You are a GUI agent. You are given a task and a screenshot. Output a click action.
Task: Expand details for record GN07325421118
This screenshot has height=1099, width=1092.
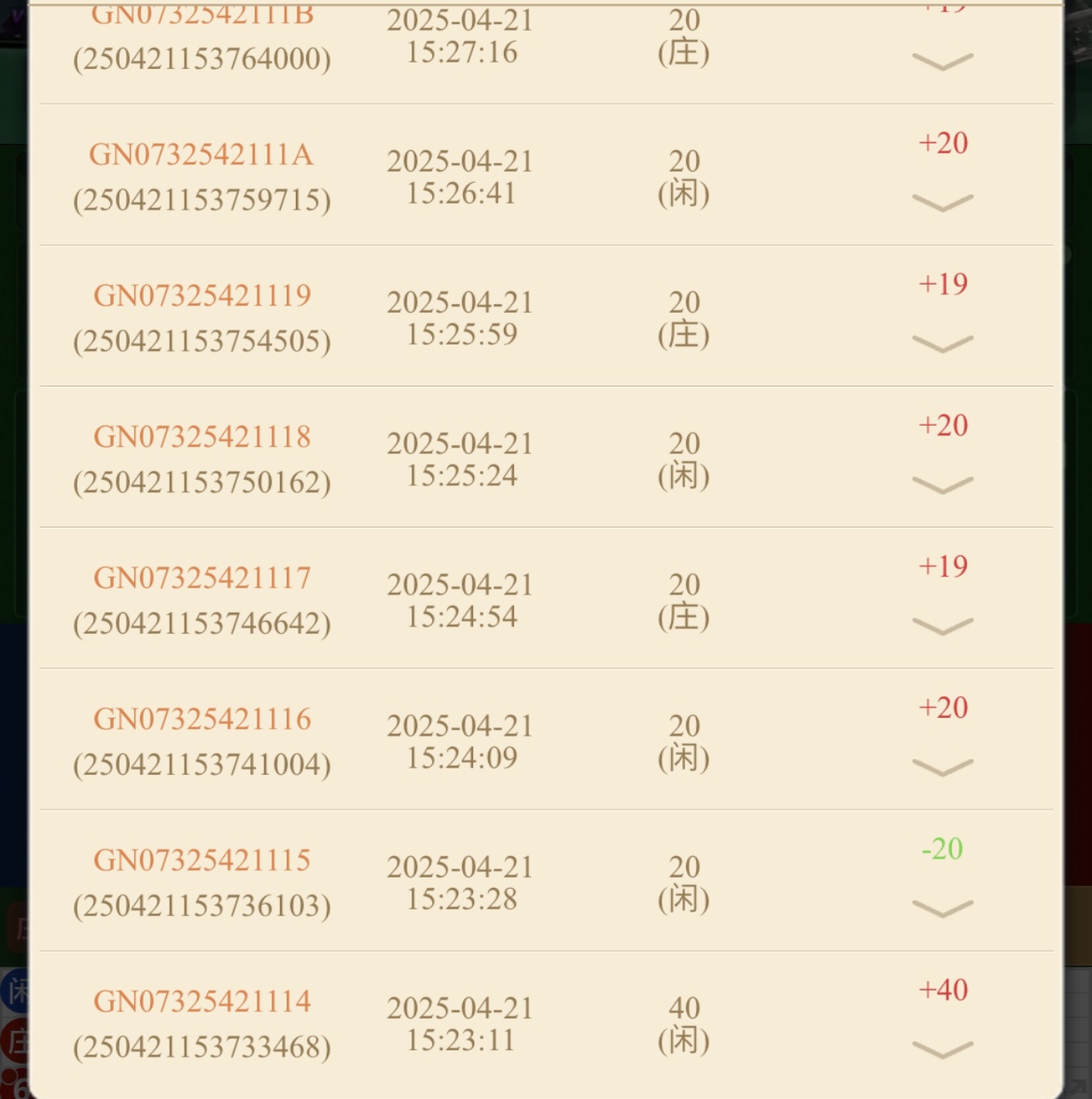pos(943,486)
